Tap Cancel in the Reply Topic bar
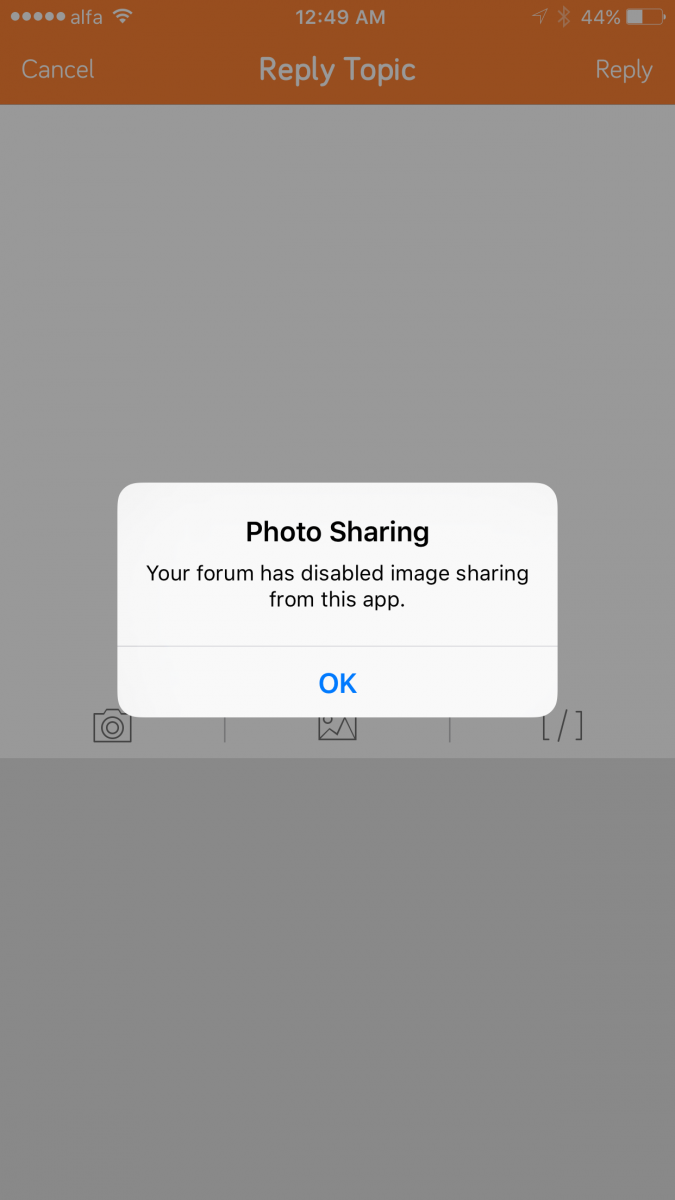 tap(58, 69)
